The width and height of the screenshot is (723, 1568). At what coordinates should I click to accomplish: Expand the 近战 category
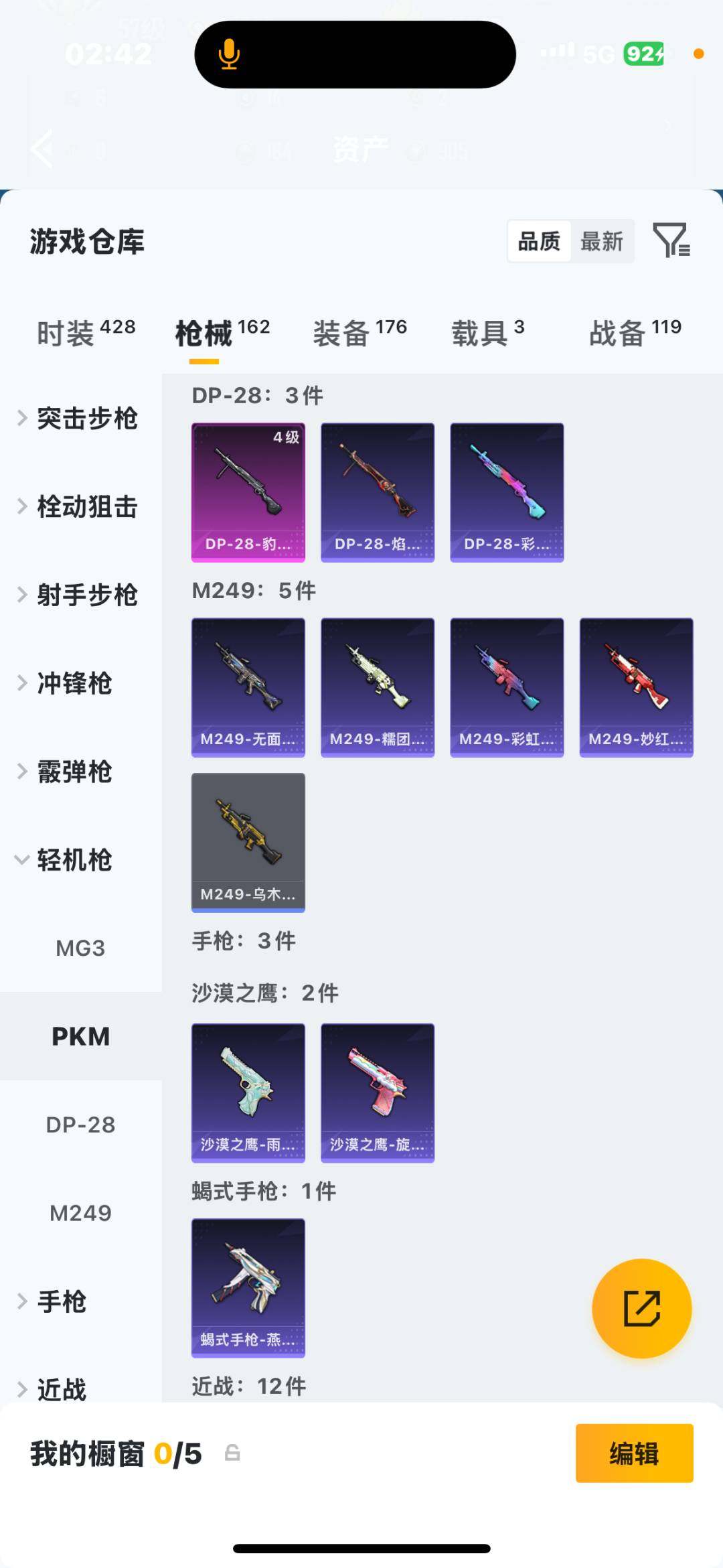tap(60, 1390)
